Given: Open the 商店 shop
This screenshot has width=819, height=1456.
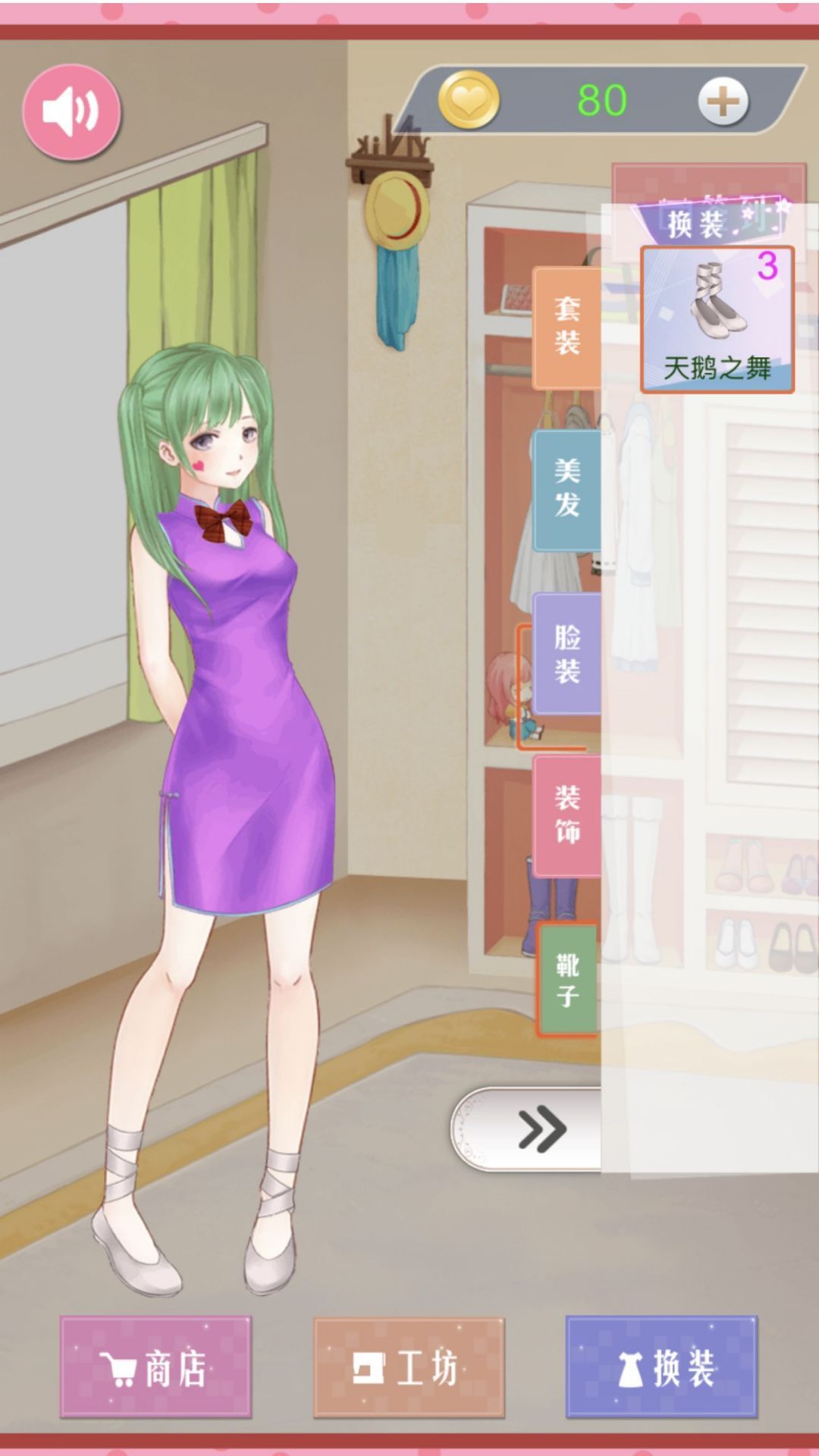Looking at the screenshot, I should [155, 1368].
